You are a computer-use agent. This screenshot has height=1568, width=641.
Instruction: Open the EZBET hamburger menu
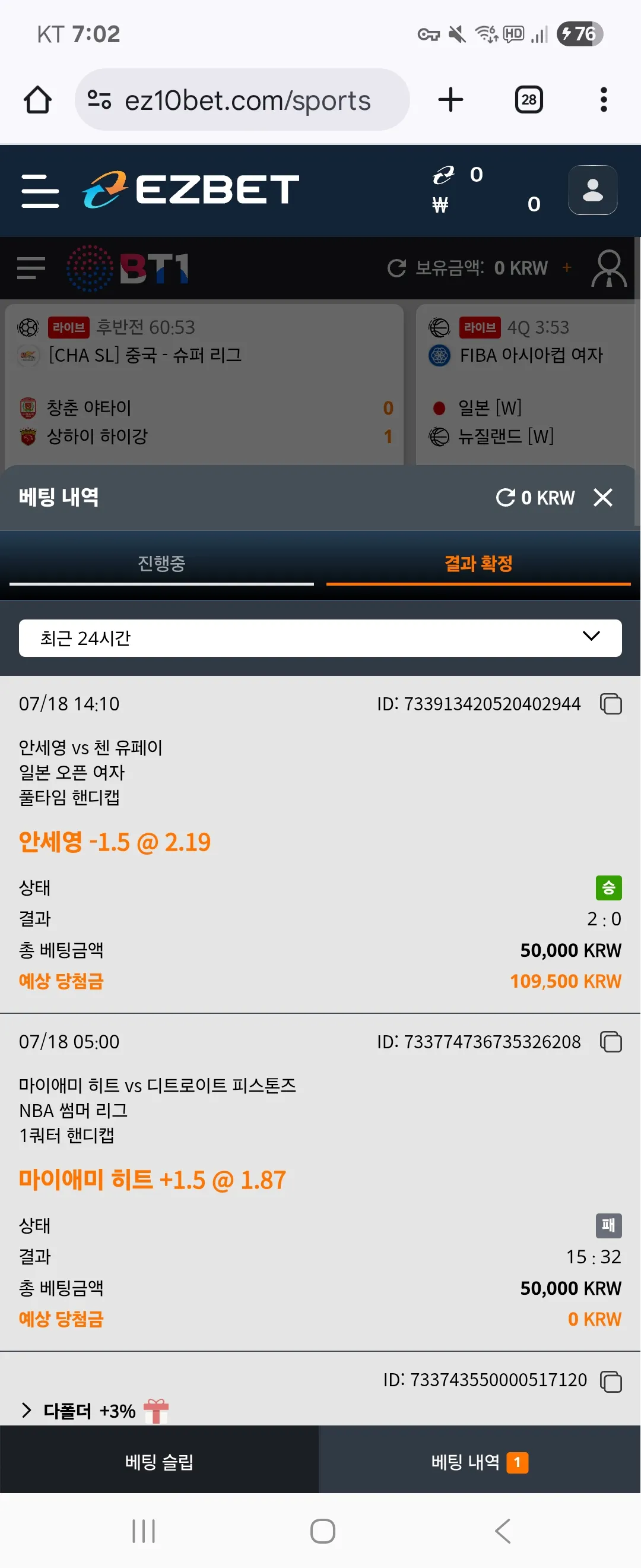coord(40,191)
